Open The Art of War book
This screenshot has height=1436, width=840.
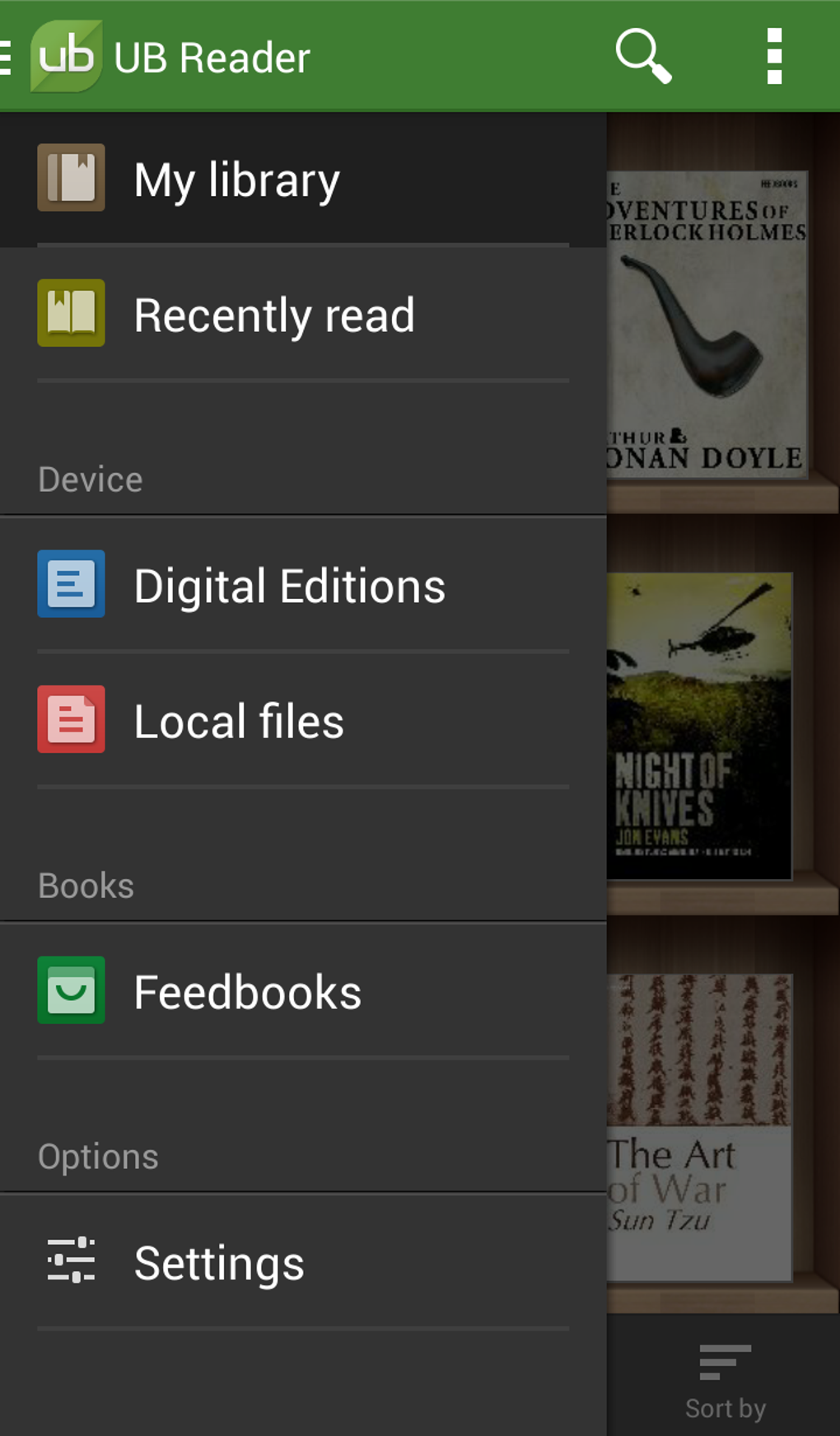700,1127
